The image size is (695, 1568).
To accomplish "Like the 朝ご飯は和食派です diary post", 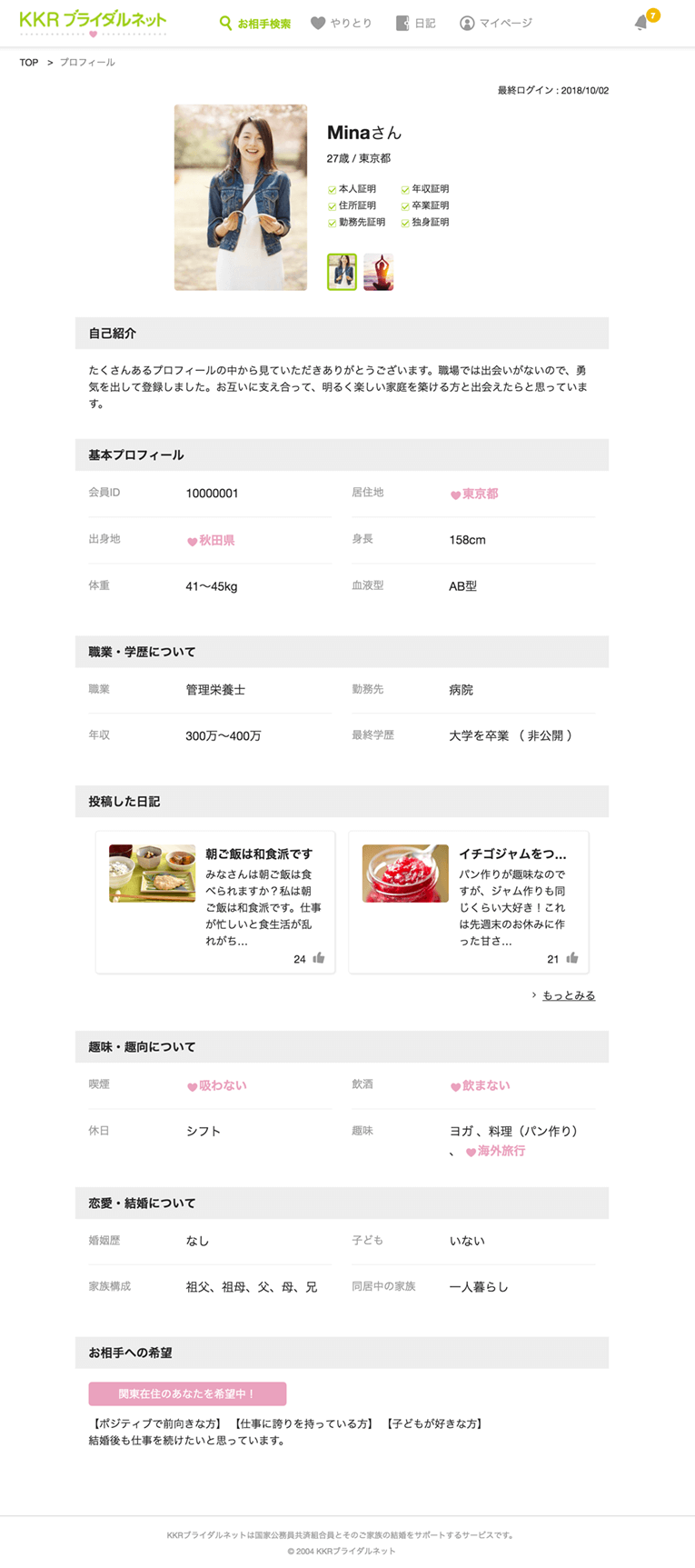I will (319, 958).
